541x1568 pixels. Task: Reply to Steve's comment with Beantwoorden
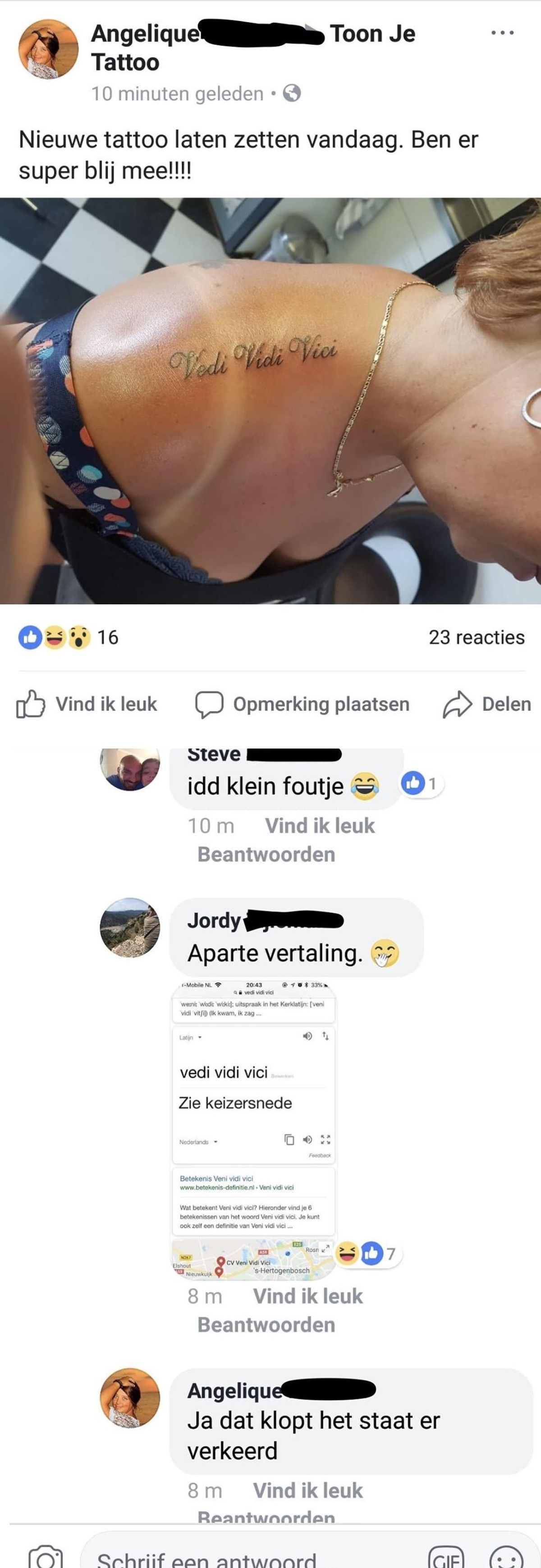[x=266, y=854]
